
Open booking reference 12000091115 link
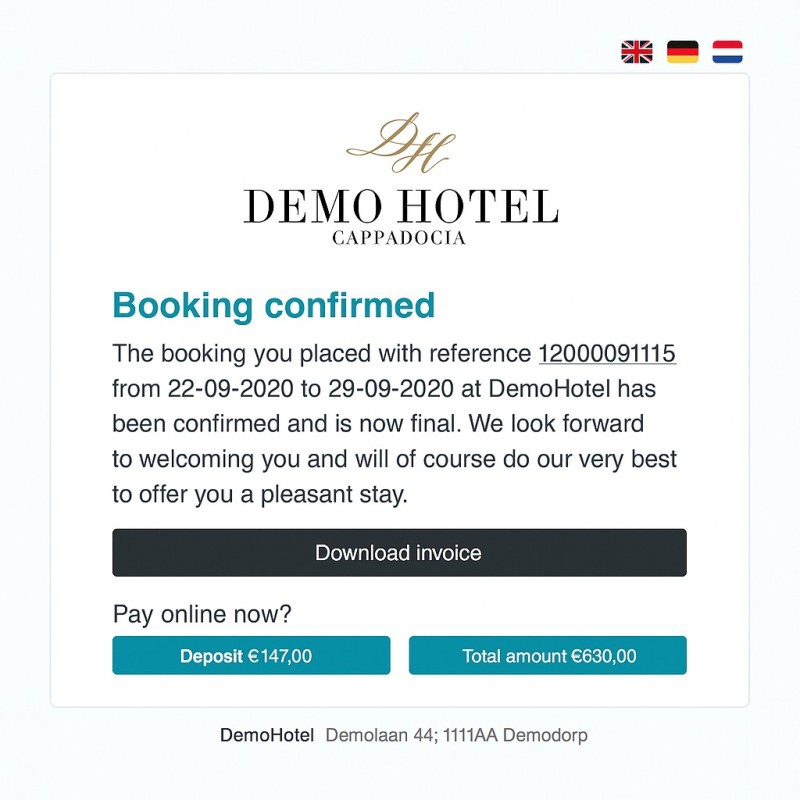(607, 354)
